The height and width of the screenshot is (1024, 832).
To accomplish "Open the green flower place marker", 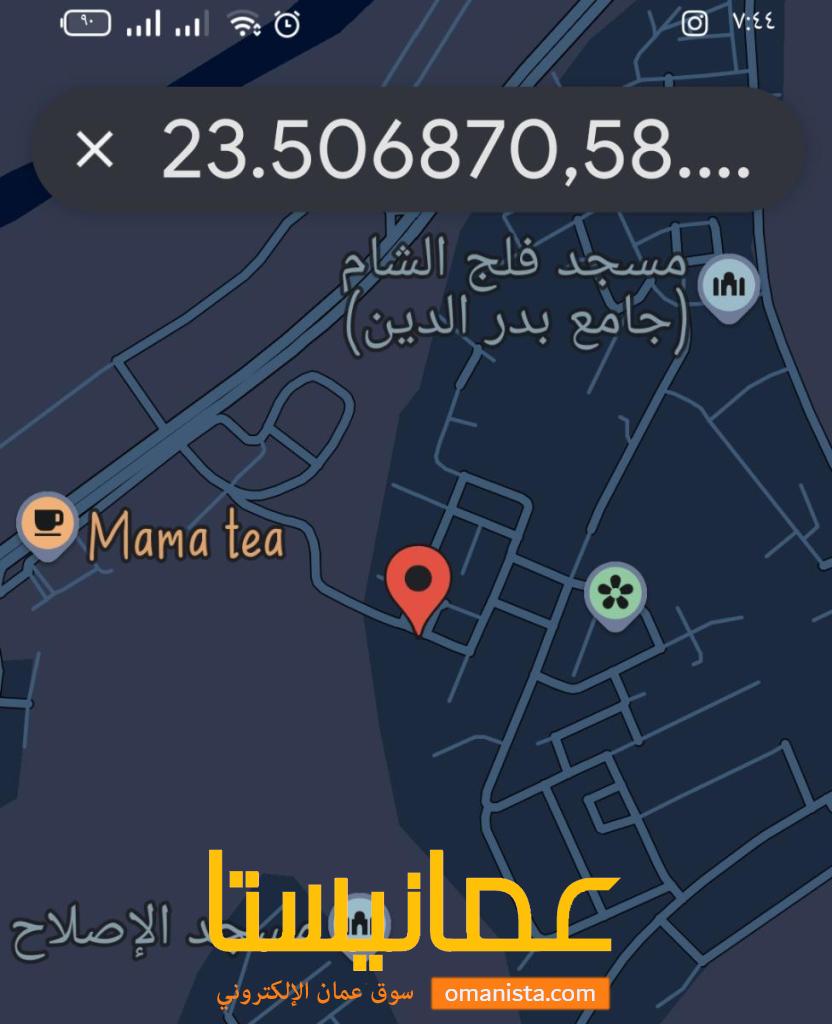I will tap(615, 594).
